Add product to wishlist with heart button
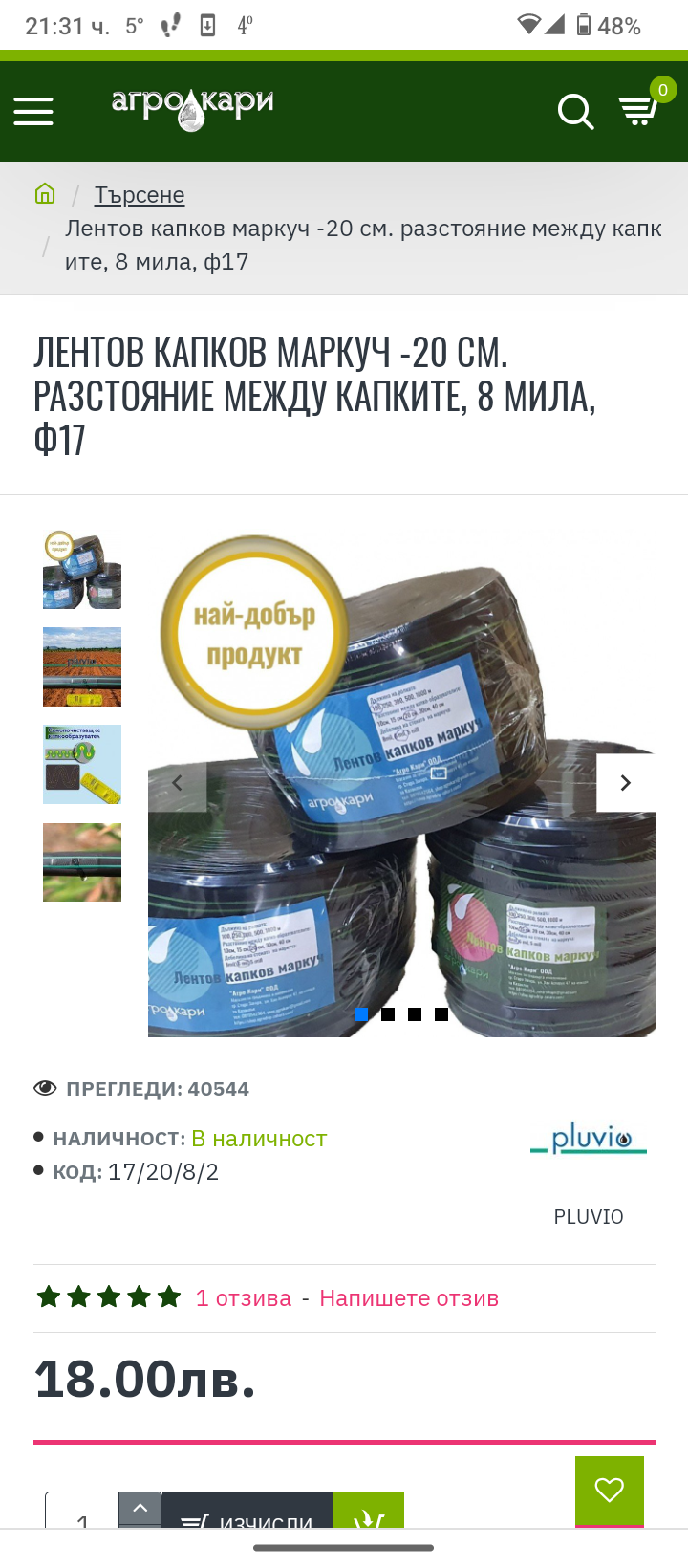The width and height of the screenshot is (688, 1568). click(x=610, y=1490)
